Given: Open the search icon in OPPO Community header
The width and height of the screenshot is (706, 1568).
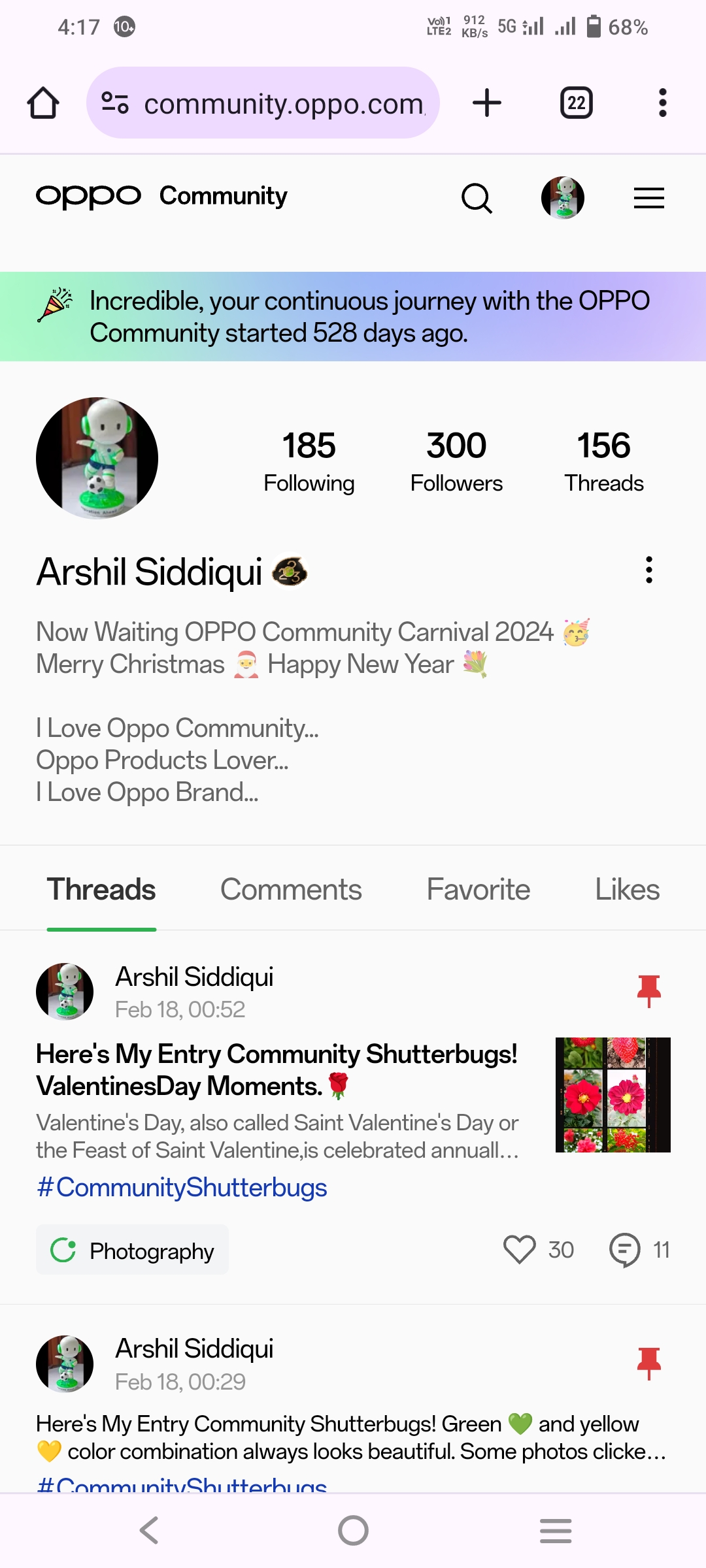Looking at the screenshot, I should point(475,198).
